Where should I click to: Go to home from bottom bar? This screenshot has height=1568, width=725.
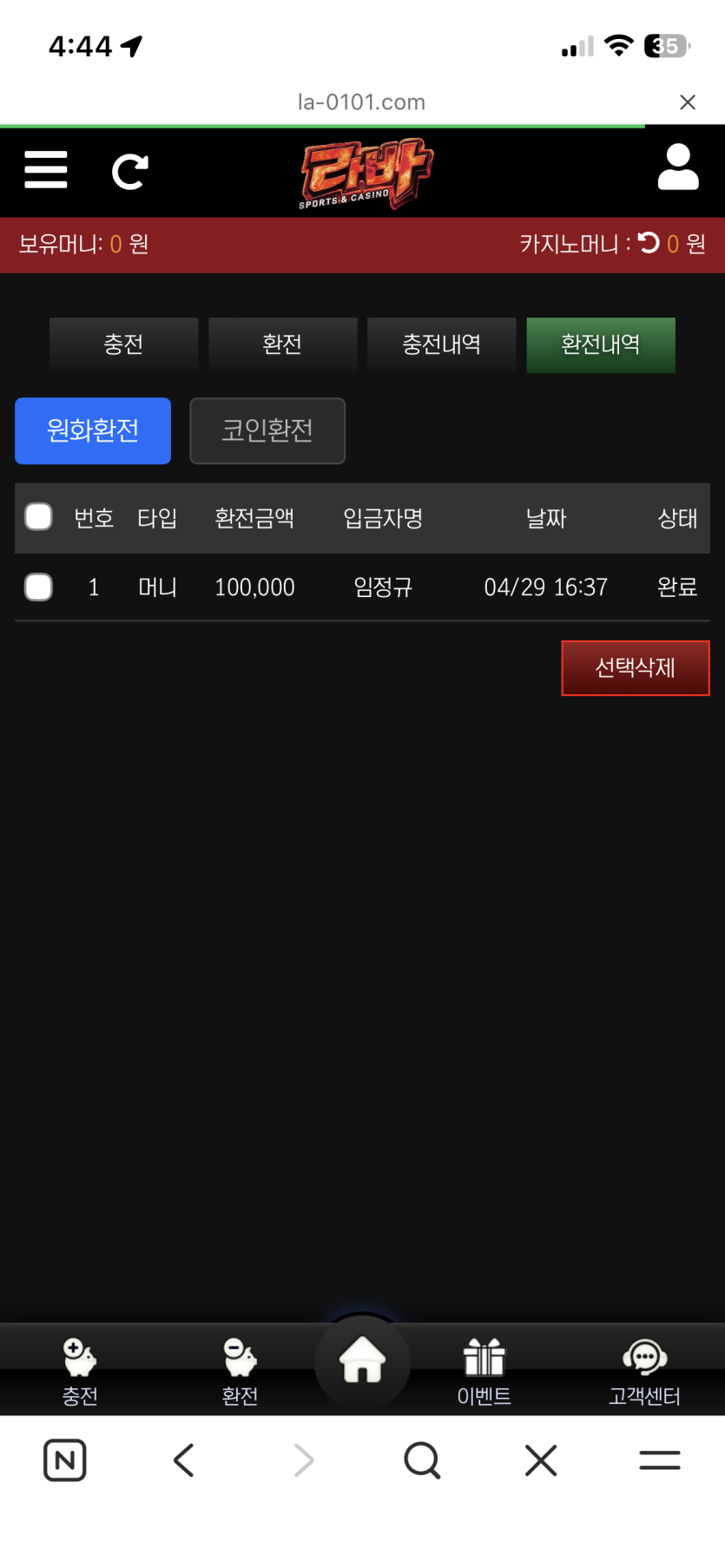pyautogui.click(x=362, y=1361)
